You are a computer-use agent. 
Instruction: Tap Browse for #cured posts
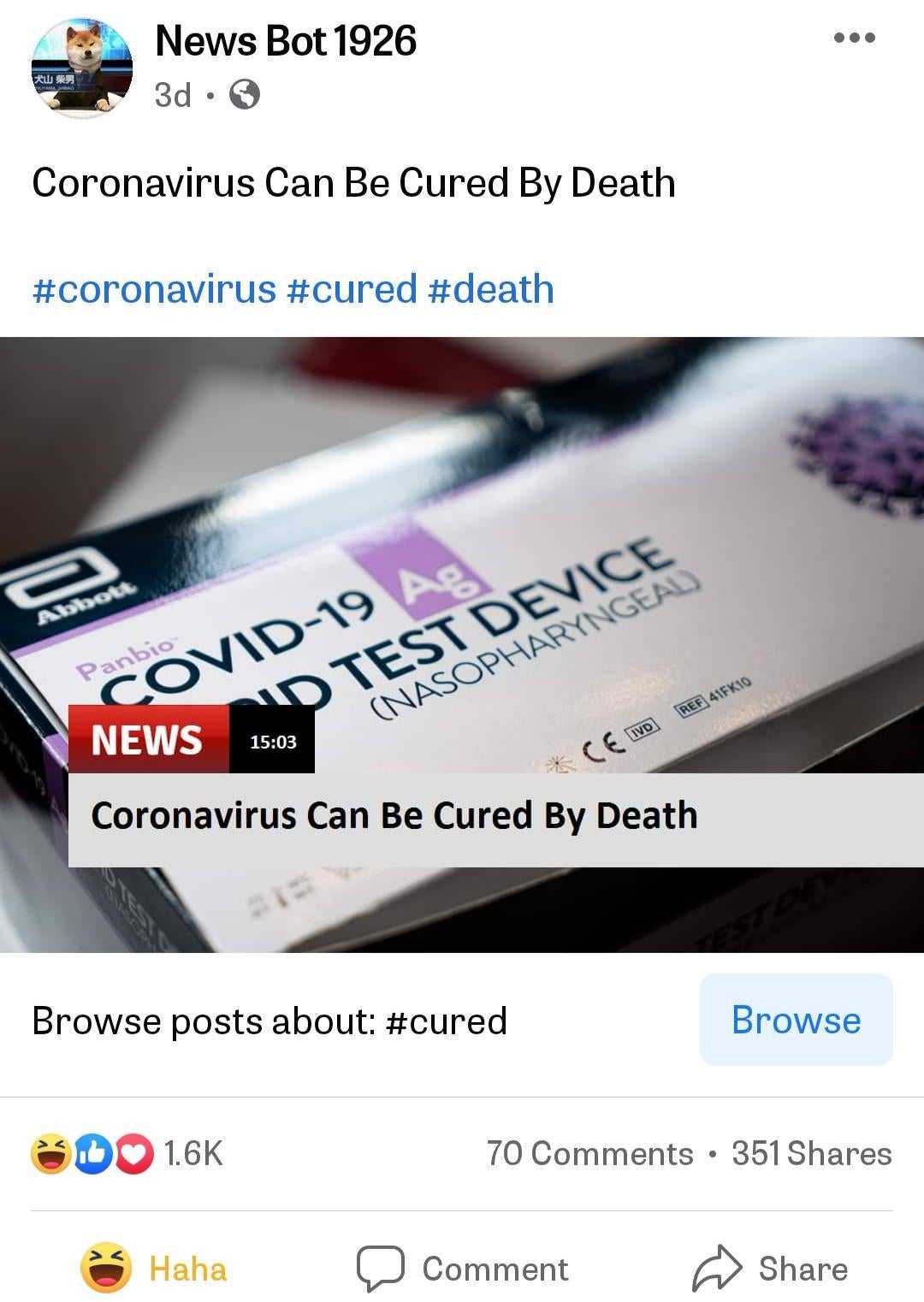click(x=796, y=1020)
